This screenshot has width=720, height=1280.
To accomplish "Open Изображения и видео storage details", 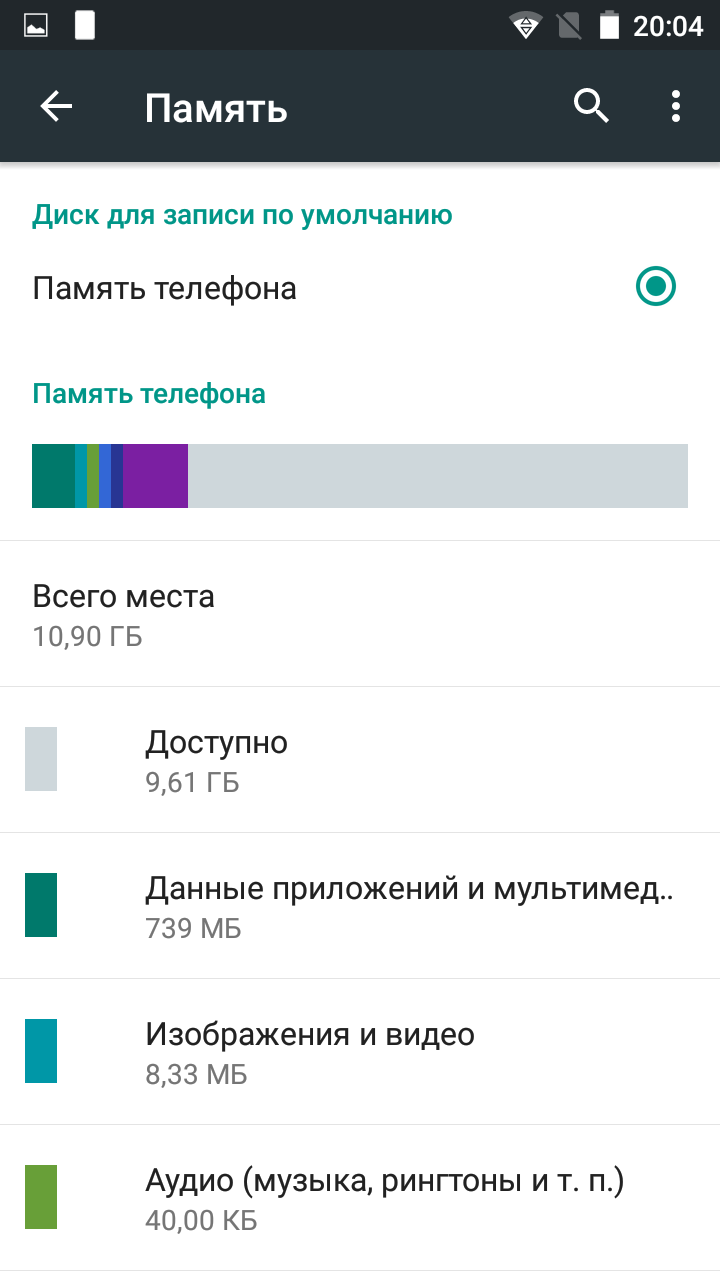I will (360, 1052).
